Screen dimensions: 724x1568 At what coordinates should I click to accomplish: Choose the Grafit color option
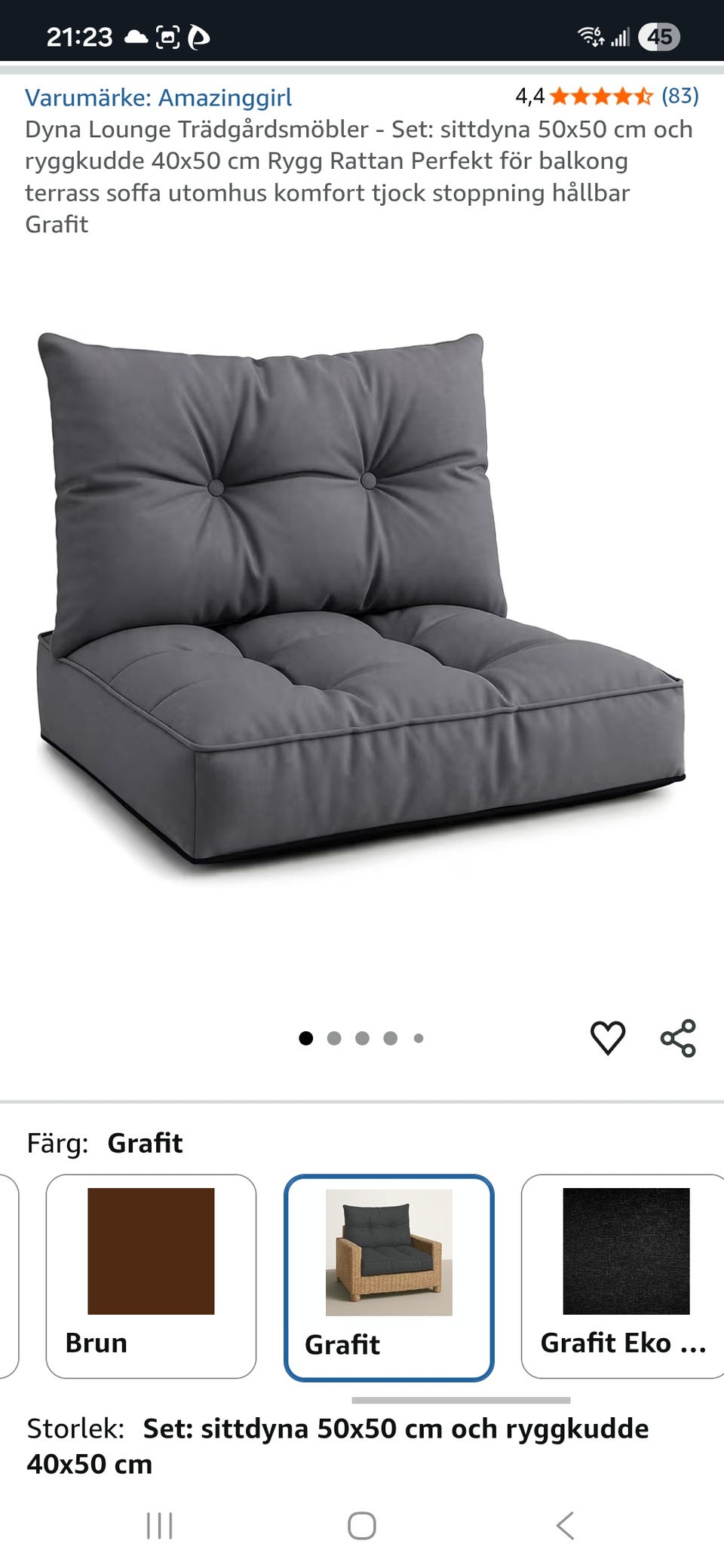388,1277
